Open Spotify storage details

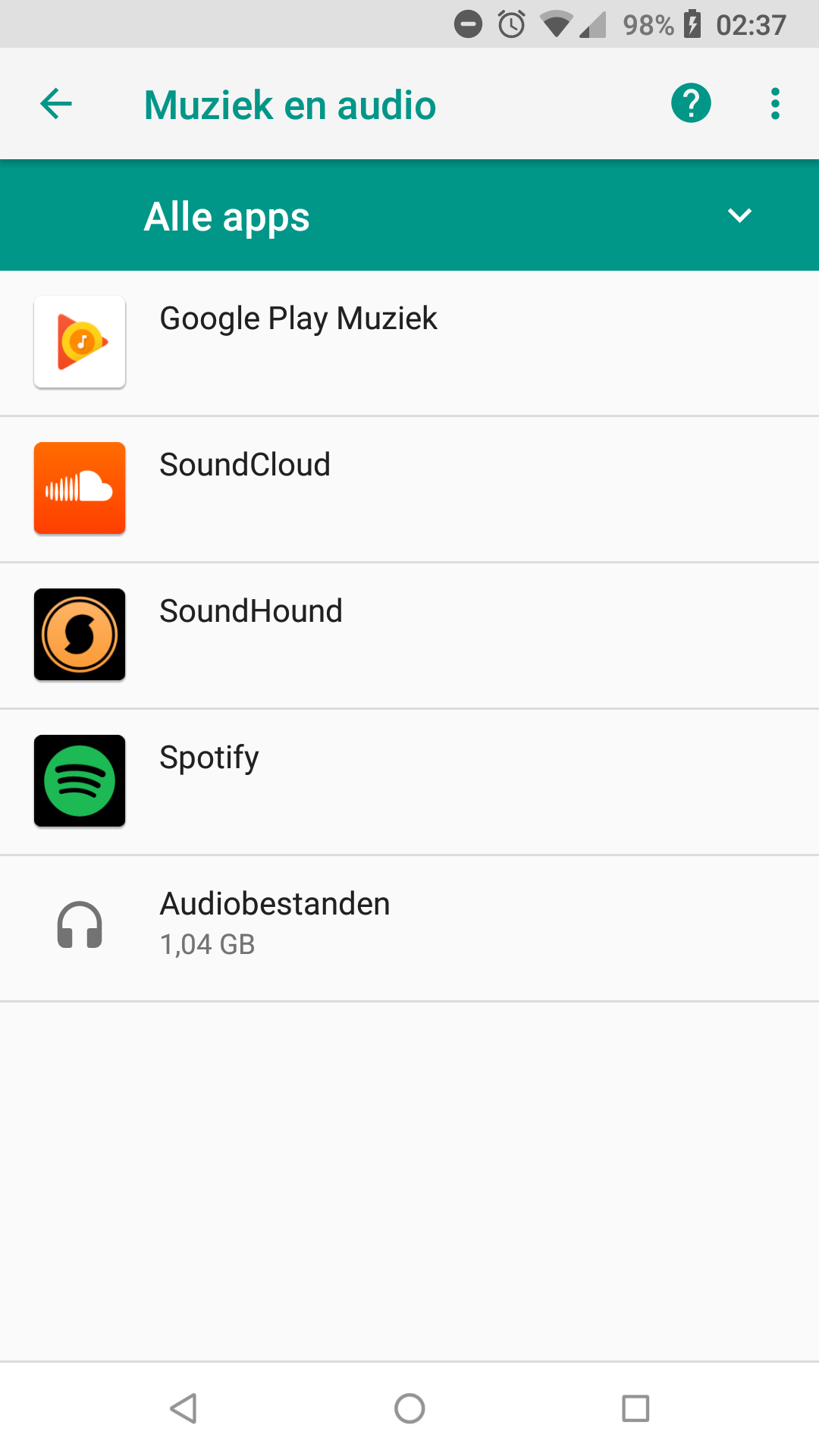pos(409,782)
